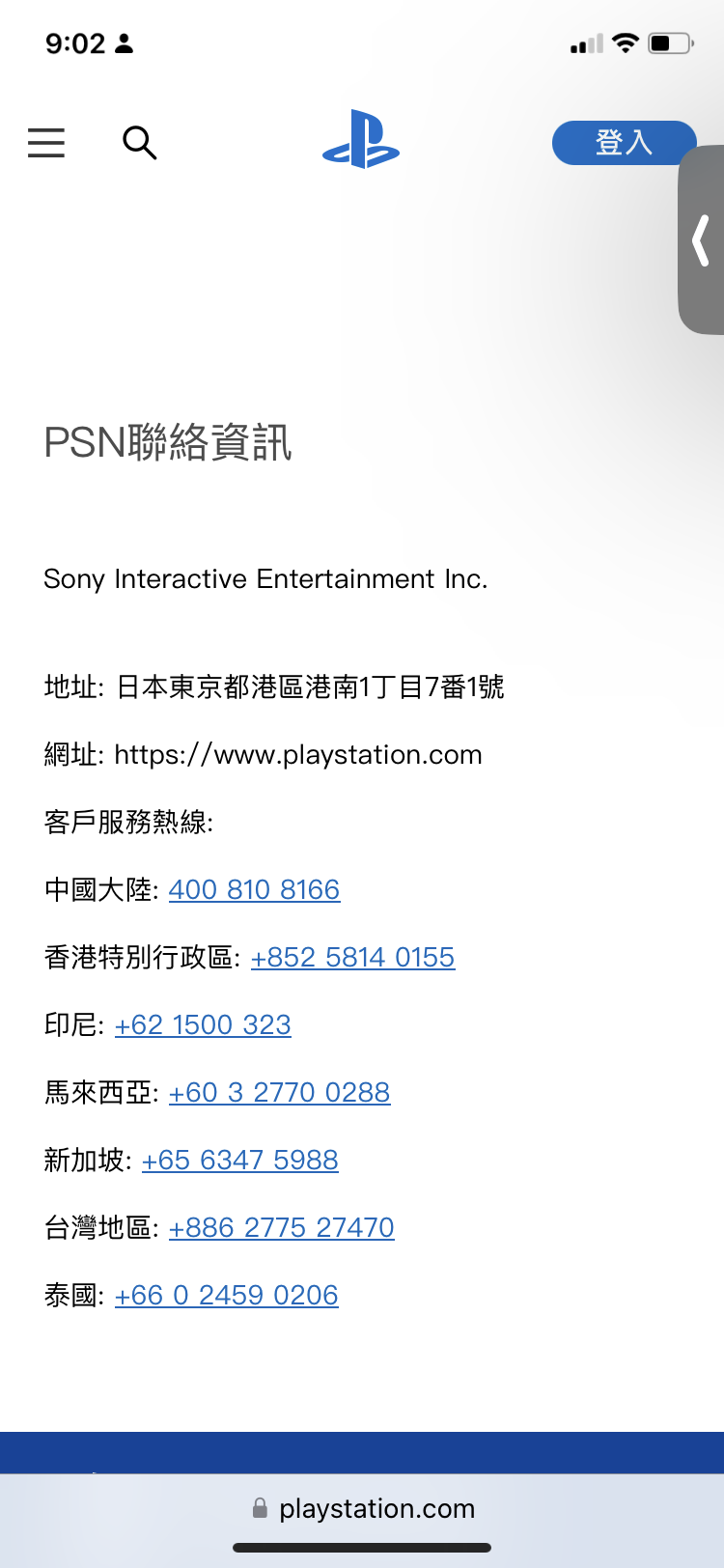
Task: Call China mainland hotline 400 810 8166
Action: (x=254, y=889)
